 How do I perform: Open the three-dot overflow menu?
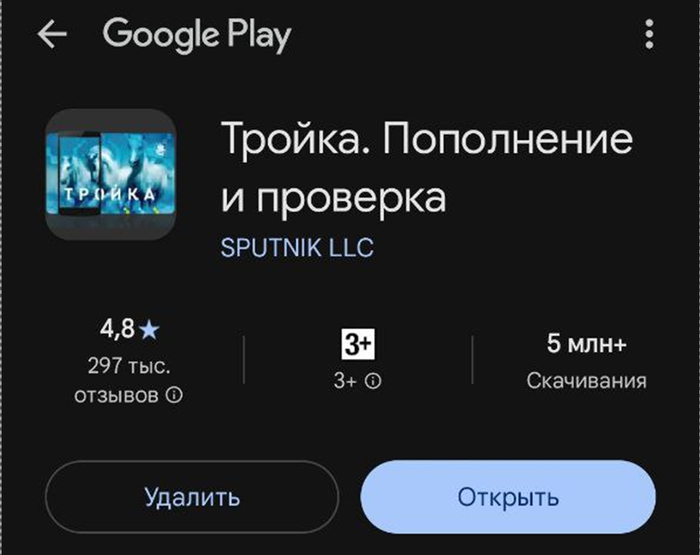(649, 36)
